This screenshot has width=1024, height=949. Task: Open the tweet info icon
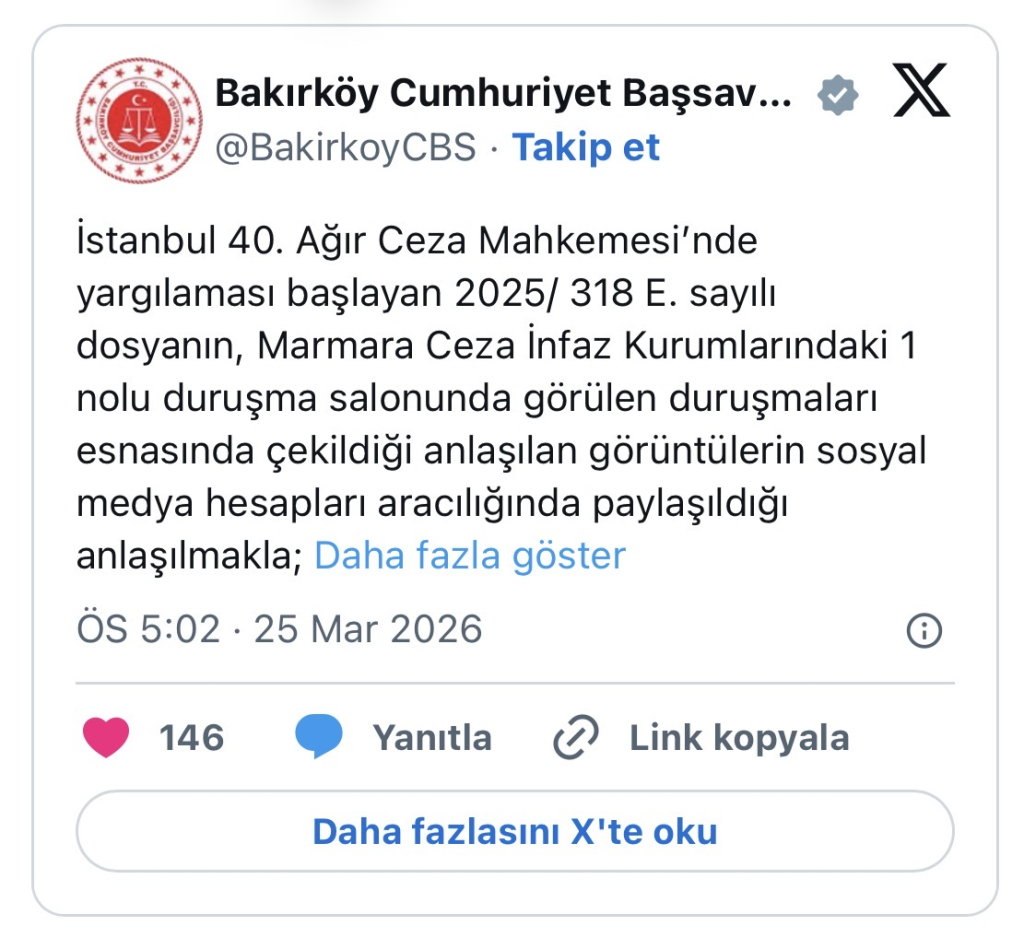pyautogui.click(x=923, y=630)
